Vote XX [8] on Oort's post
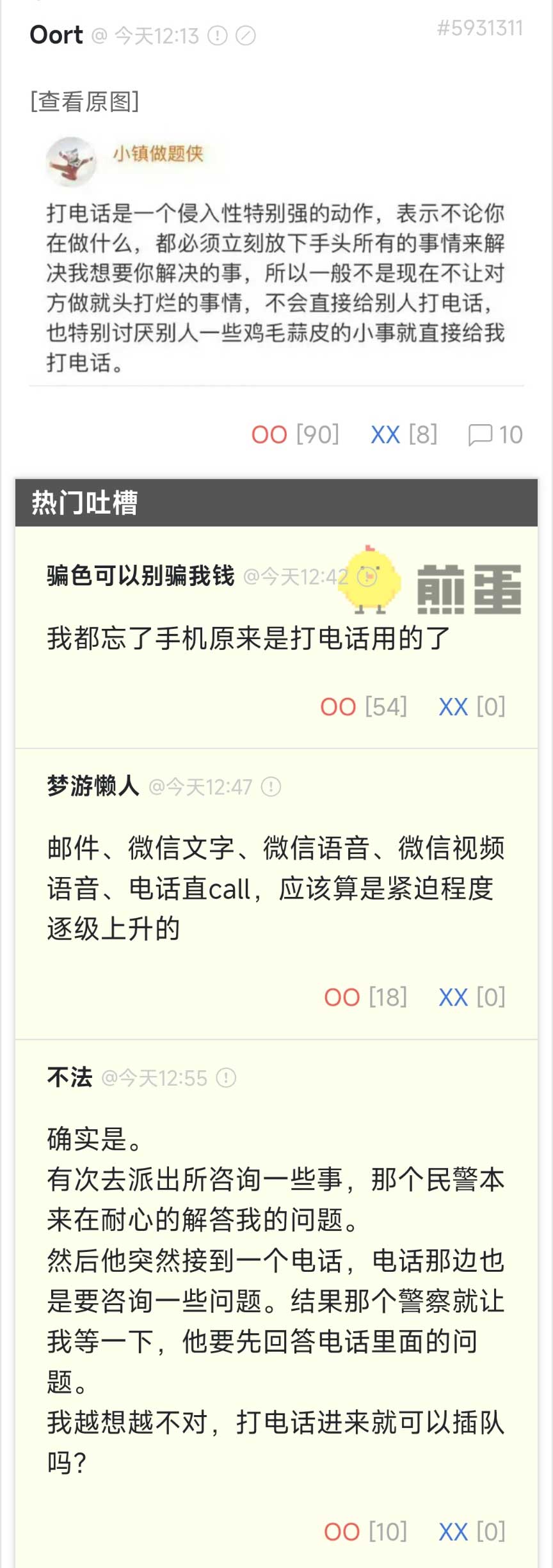The height and width of the screenshot is (1568, 553). (404, 435)
